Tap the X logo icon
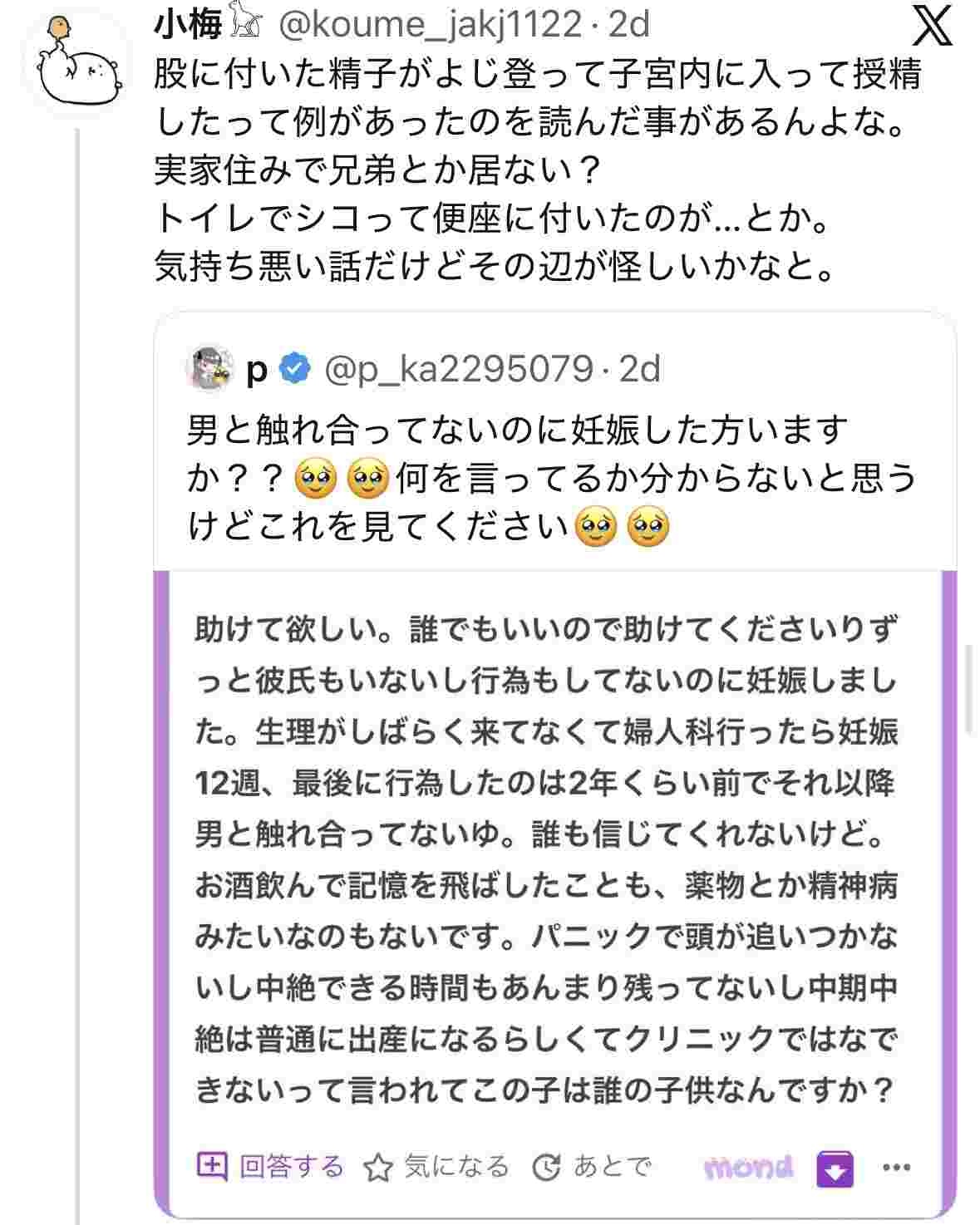Screen dimensions: 980x1225 (933, 28)
